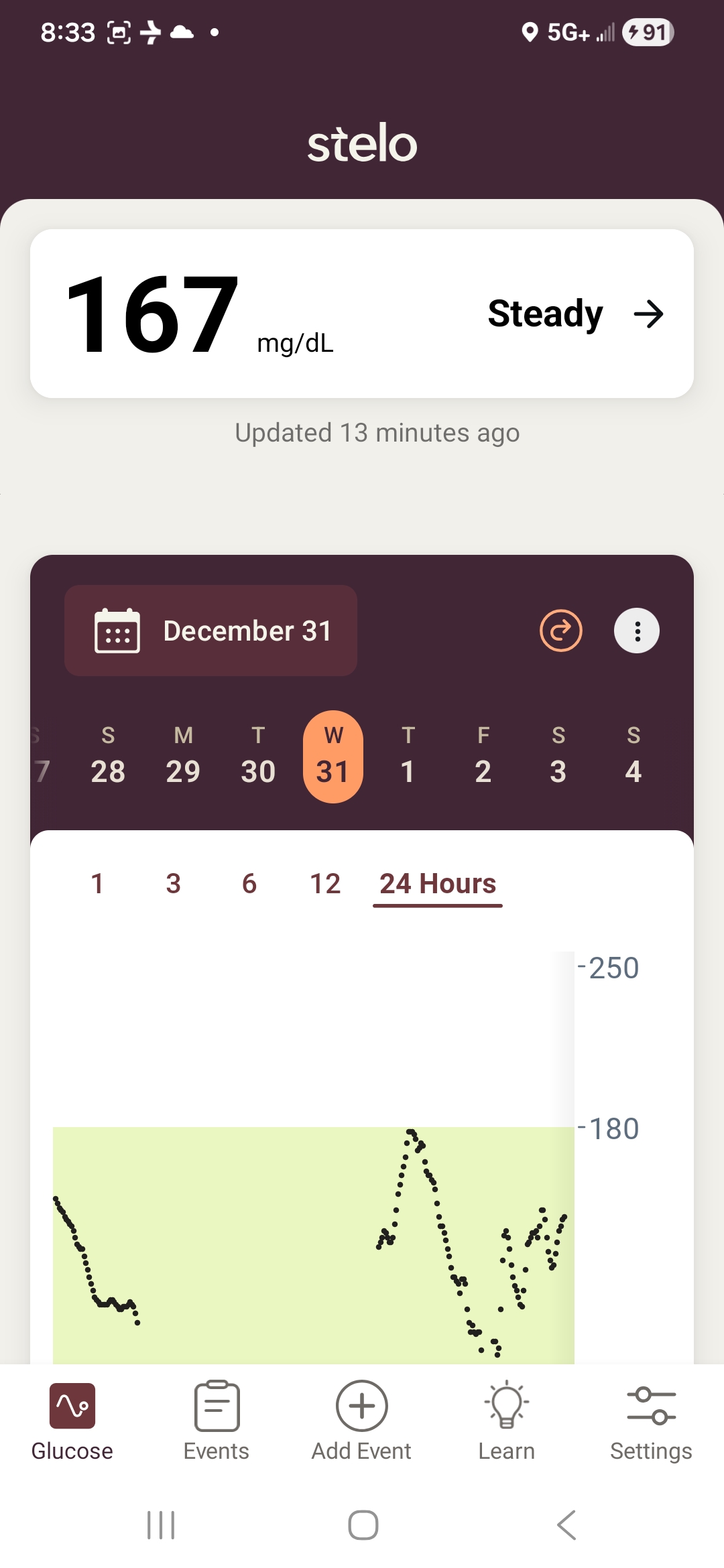Select Sunday 28 in the week strip

click(x=108, y=757)
